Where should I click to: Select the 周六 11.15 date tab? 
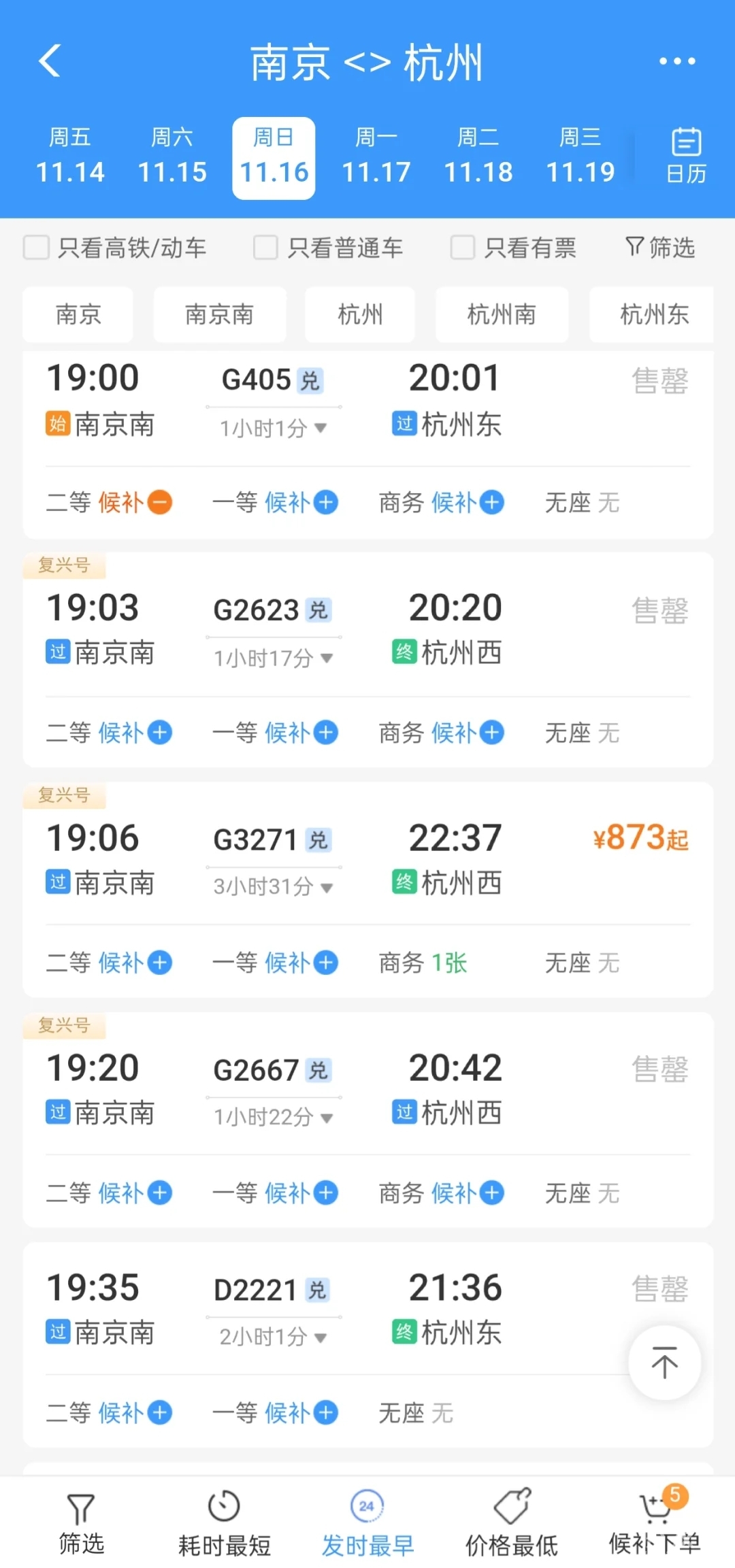171,158
